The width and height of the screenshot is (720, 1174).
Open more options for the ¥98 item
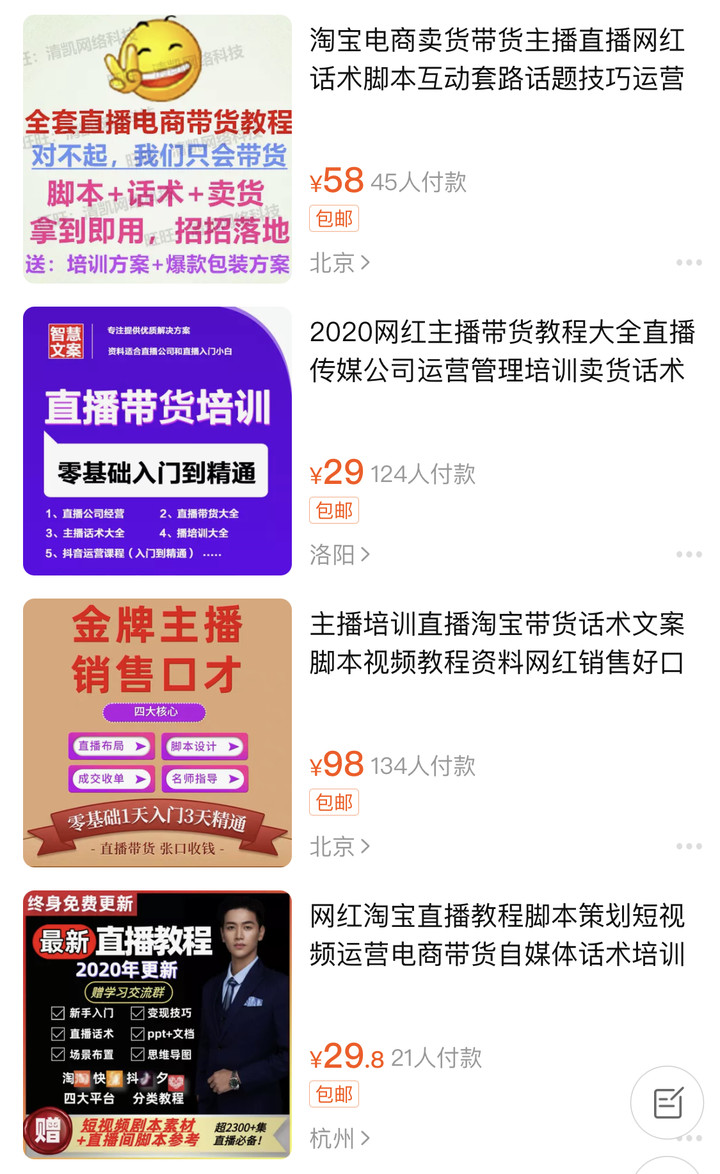(688, 847)
